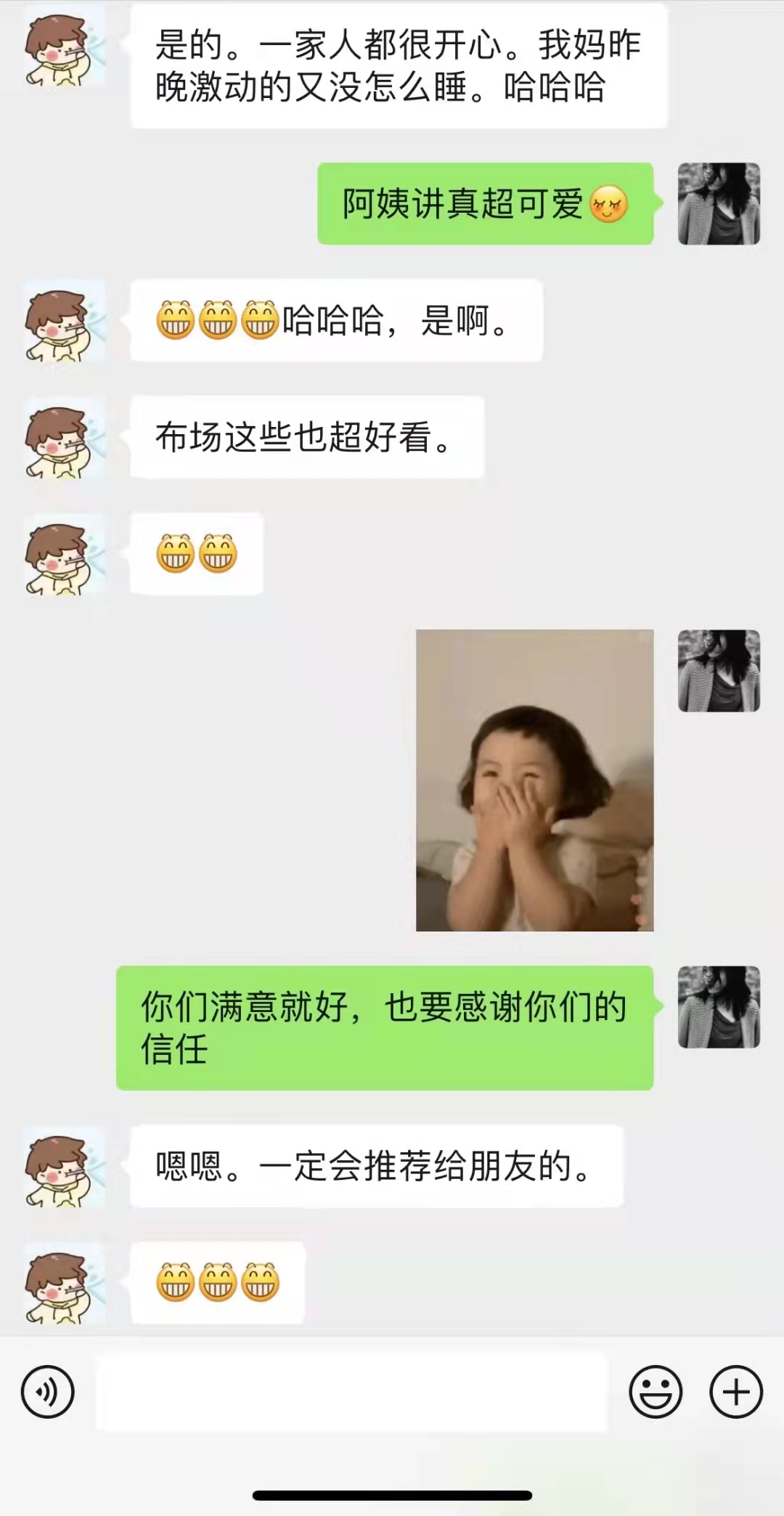
Task: Switch to voice message input
Action: pyautogui.click(x=48, y=1392)
